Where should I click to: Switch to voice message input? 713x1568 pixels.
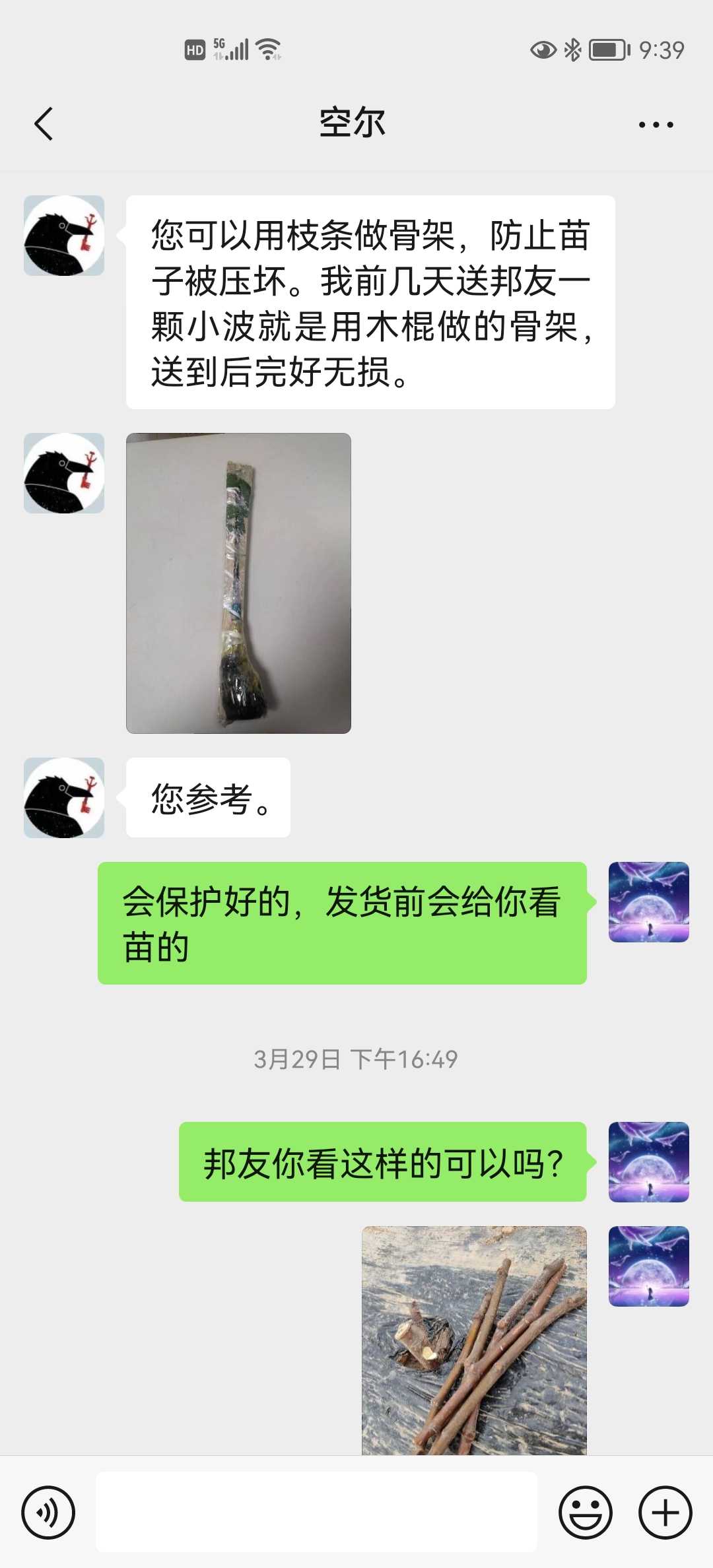click(x=48, y=1512)
